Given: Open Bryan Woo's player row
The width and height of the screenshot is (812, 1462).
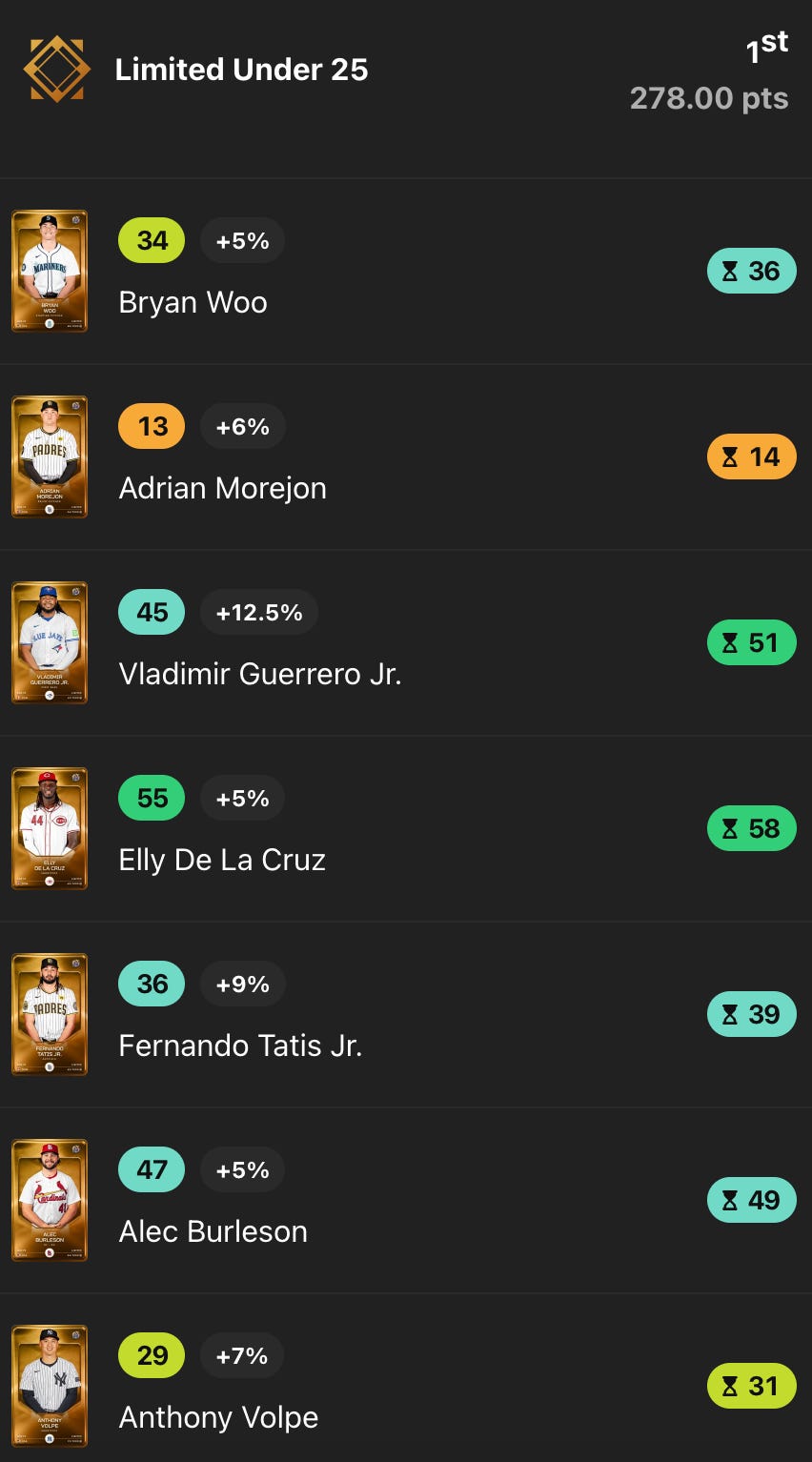Looking at the screenshot, I should (406, 272).
